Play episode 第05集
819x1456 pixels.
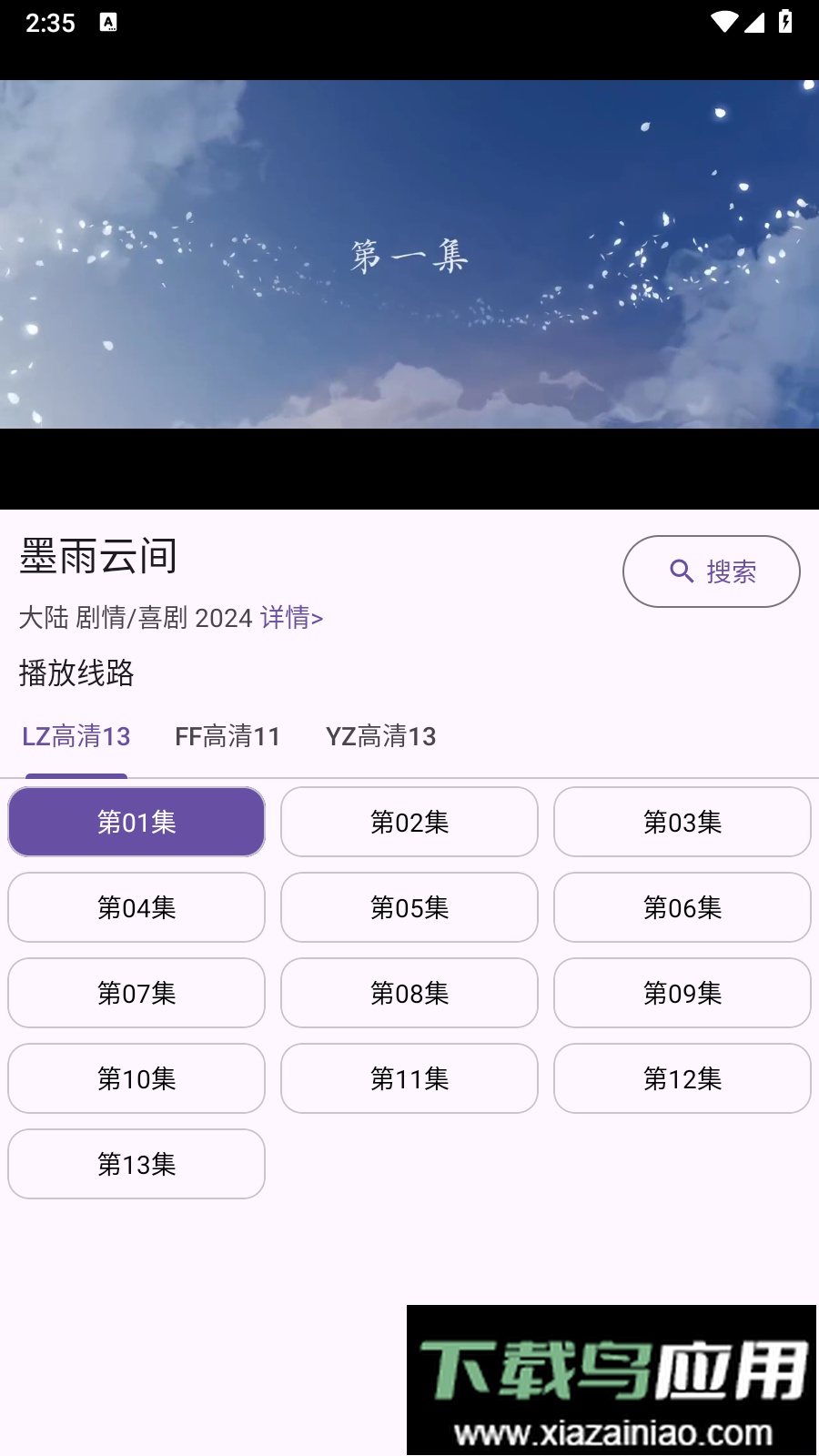(409, 907)
